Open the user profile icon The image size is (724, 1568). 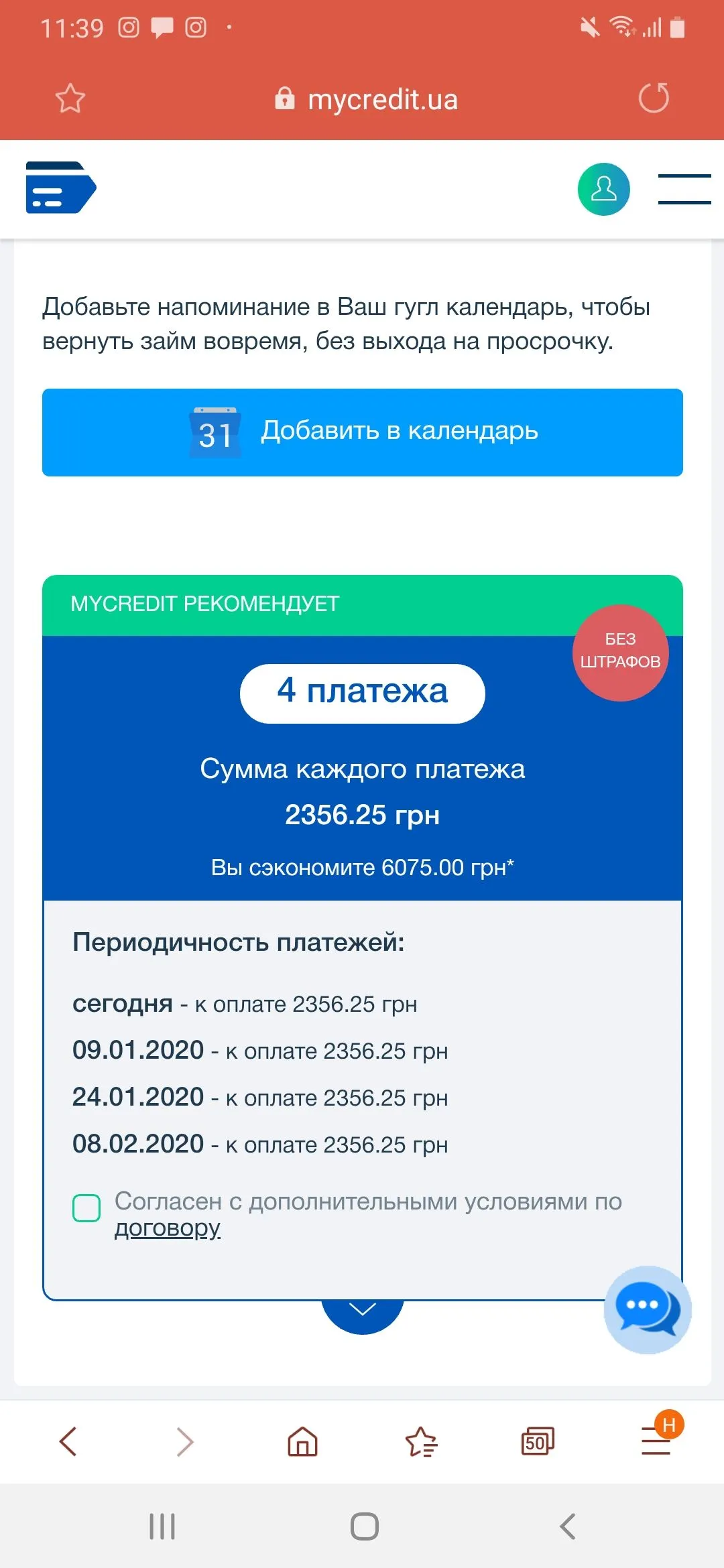pos(603,189)
